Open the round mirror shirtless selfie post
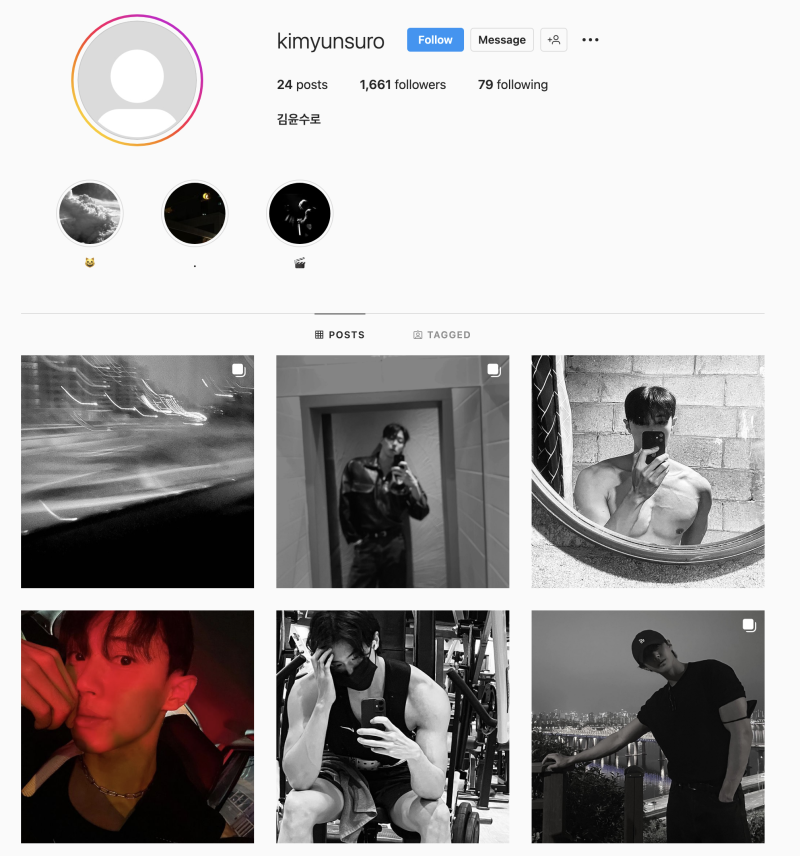Screen dimensions: 800x856 (647, 471)
